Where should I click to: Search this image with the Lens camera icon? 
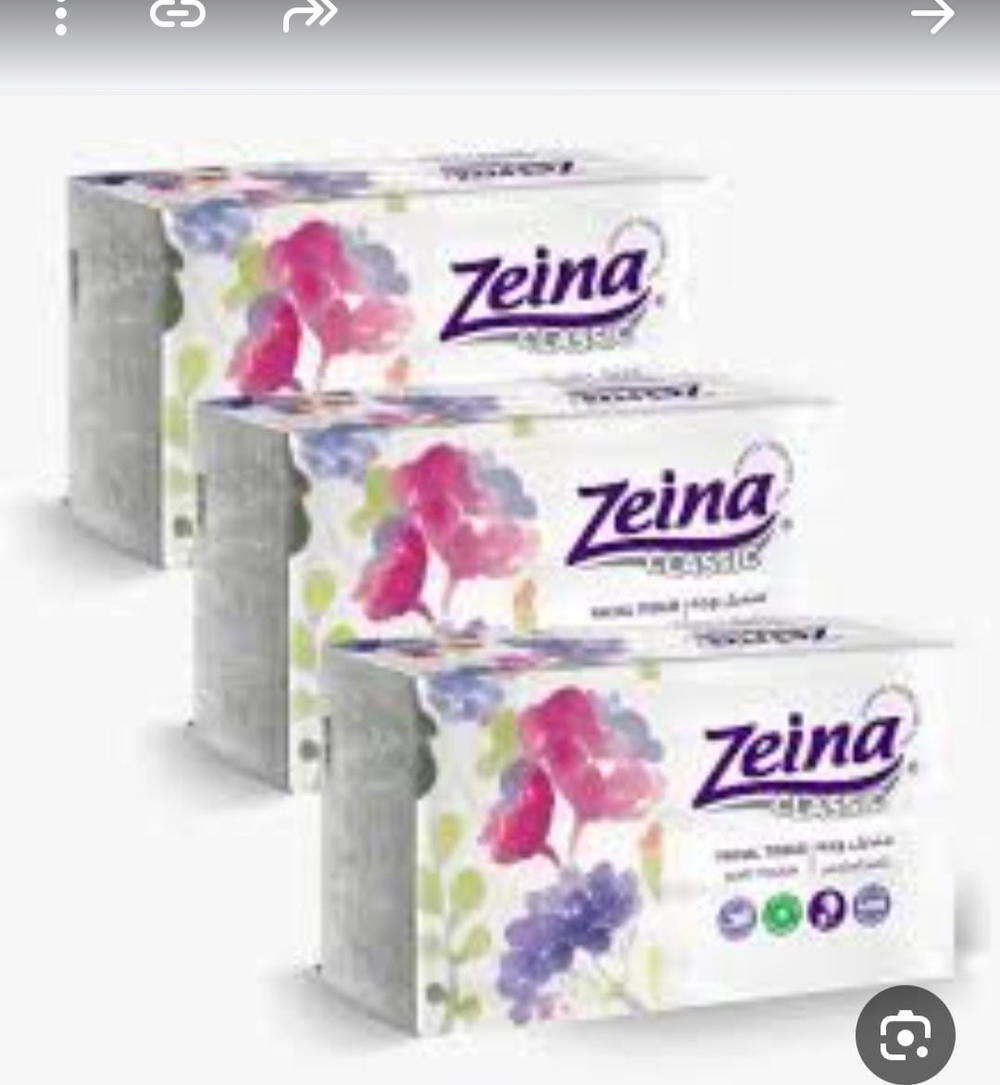[x=905, y=1035]
